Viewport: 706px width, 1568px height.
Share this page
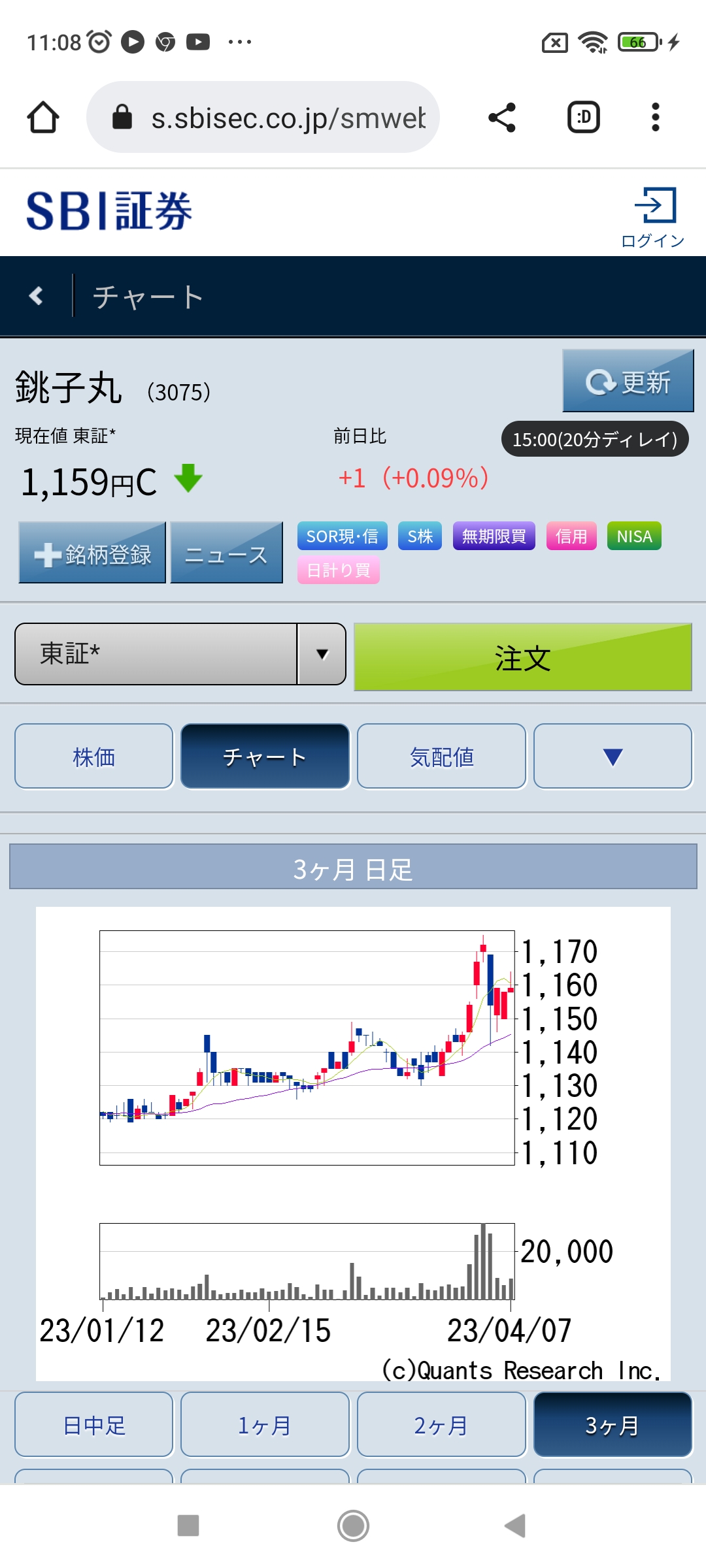click(502, 118)
